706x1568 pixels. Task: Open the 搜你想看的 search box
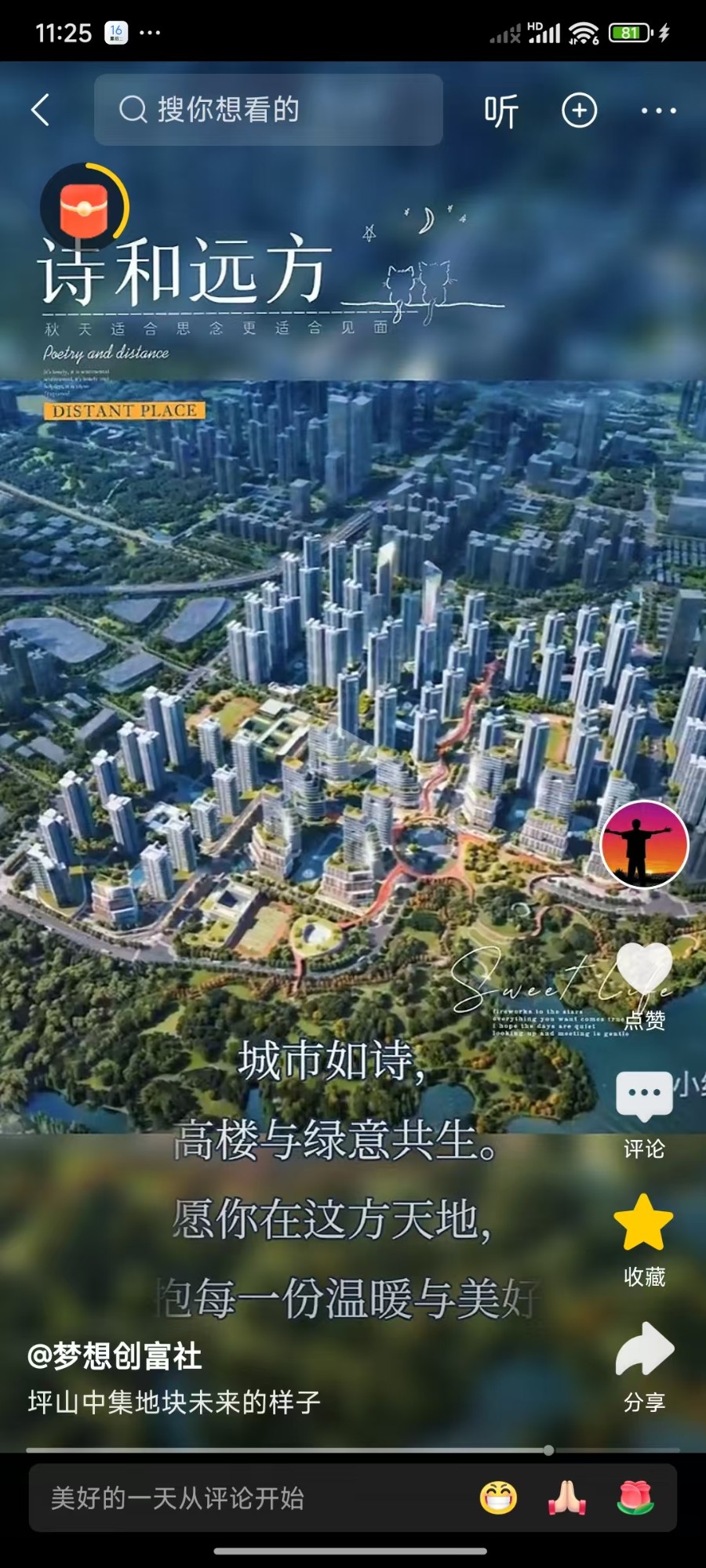click(x=268, y=110)
